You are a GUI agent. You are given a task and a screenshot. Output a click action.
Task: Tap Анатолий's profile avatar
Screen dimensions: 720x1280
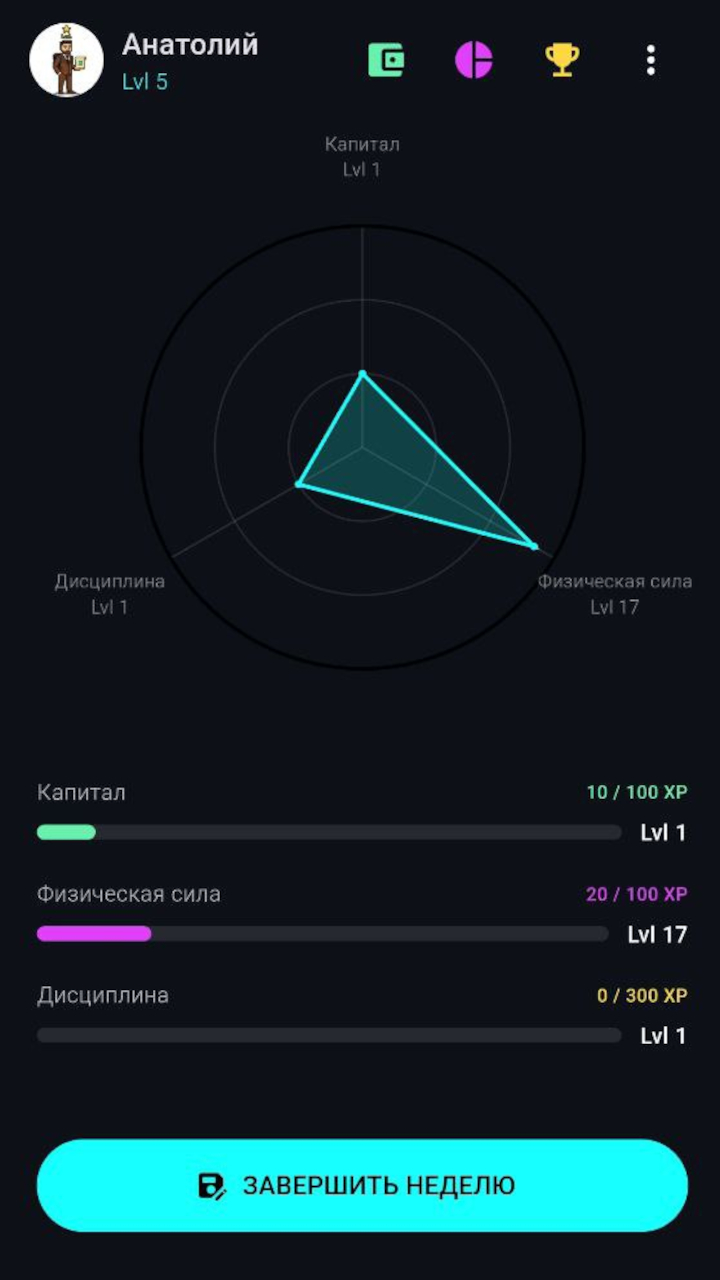pos(66,60)
